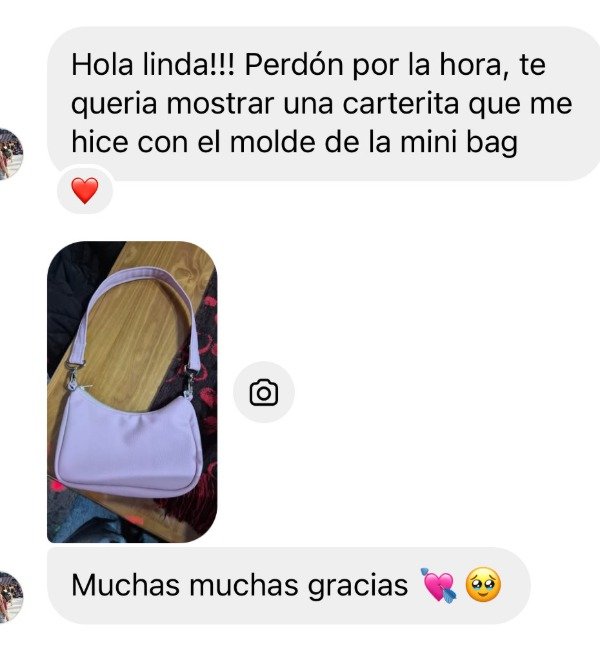This screenshot has height=660, width=600.
Task: Tap the camera icon beside the photo
Action: 264,393
